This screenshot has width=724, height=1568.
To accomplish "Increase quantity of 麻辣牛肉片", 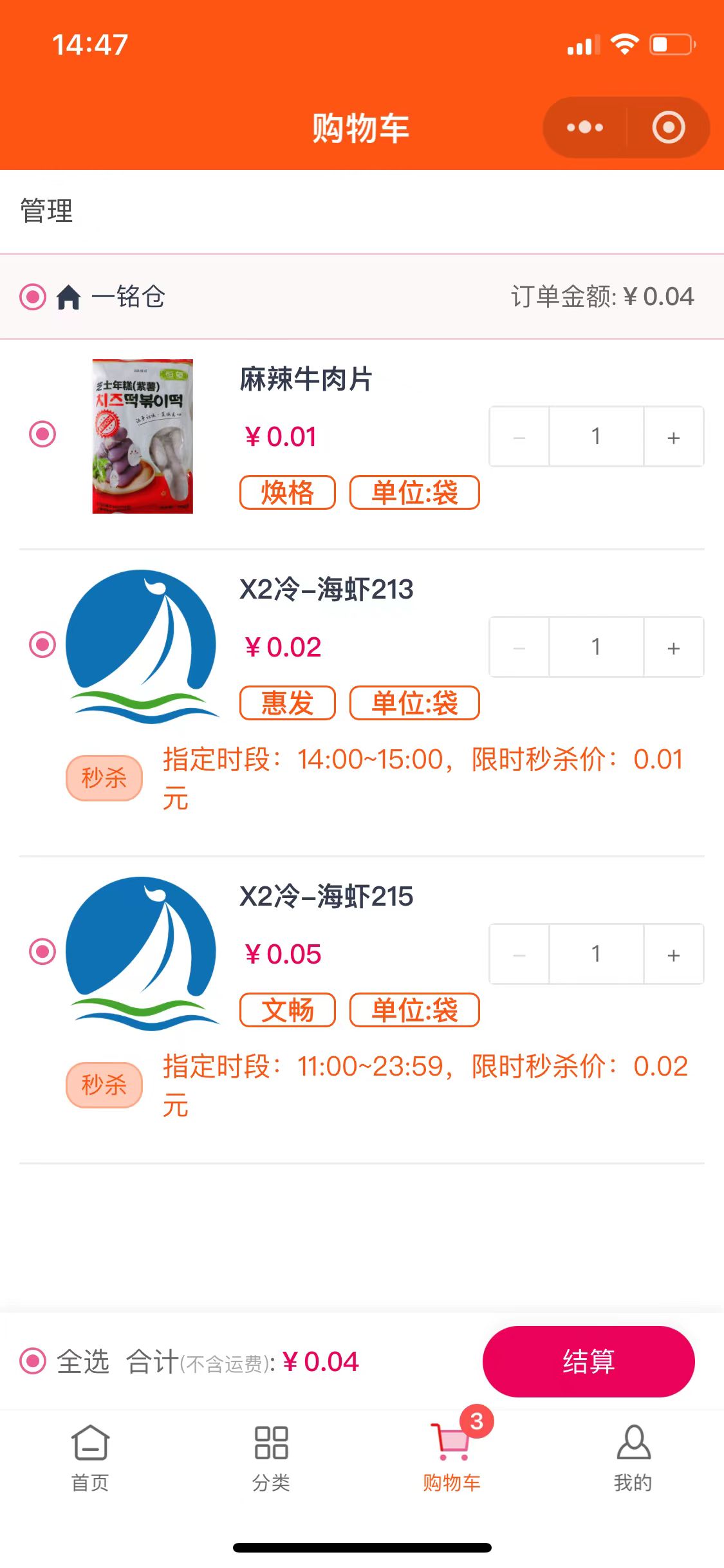I will click(673, 437).
